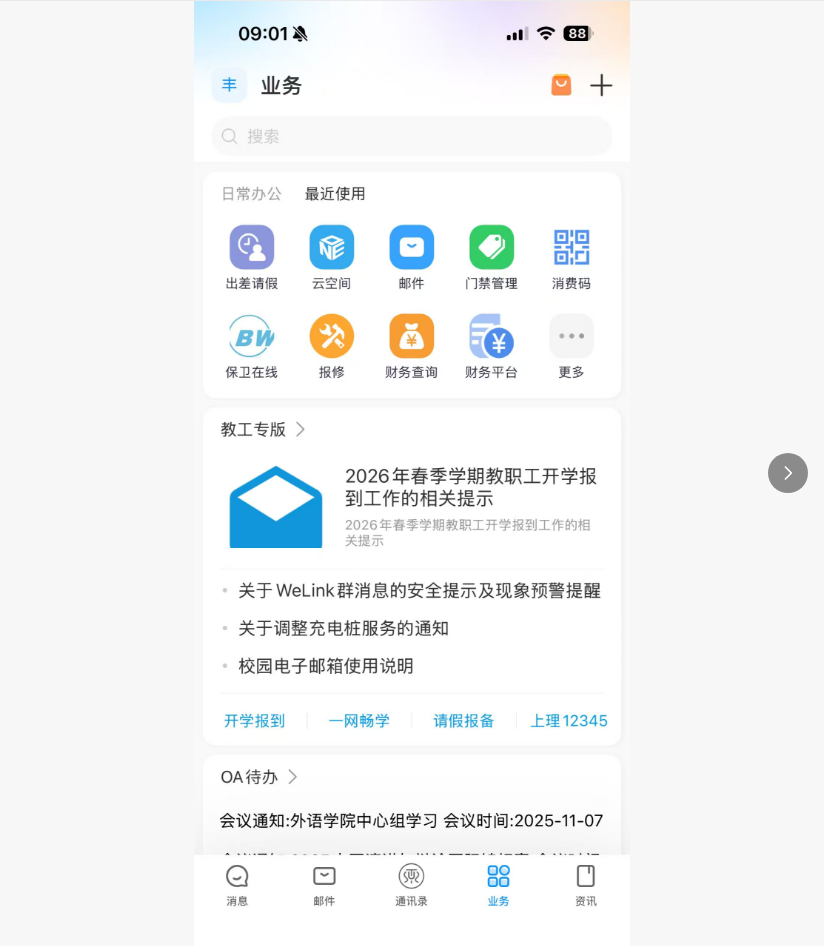Show more apps via 更多
The width and height of the screenshot is (824, 946).
[571, 346]
